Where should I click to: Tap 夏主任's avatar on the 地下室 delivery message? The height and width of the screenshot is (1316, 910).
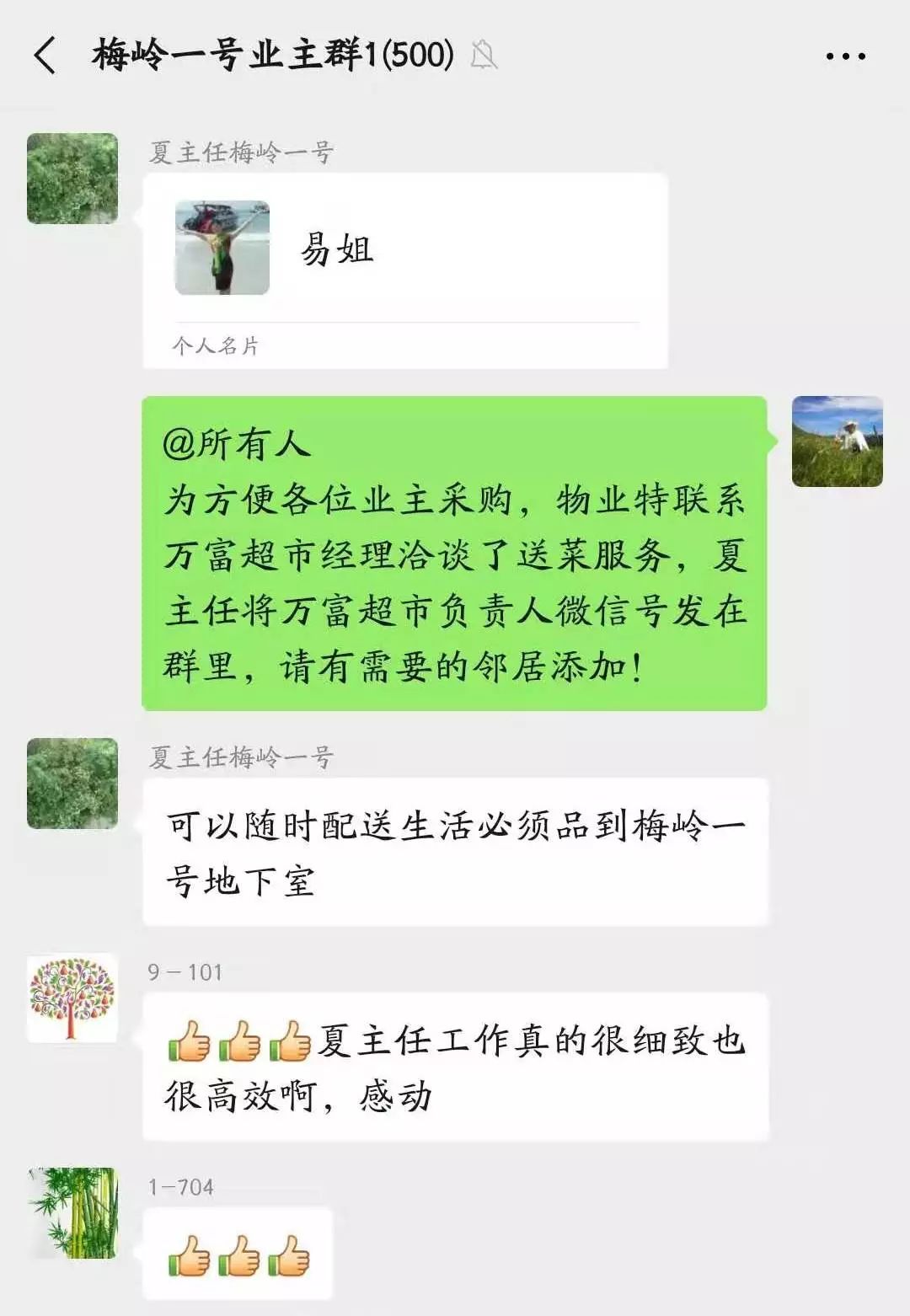click(x=72, y=784)
